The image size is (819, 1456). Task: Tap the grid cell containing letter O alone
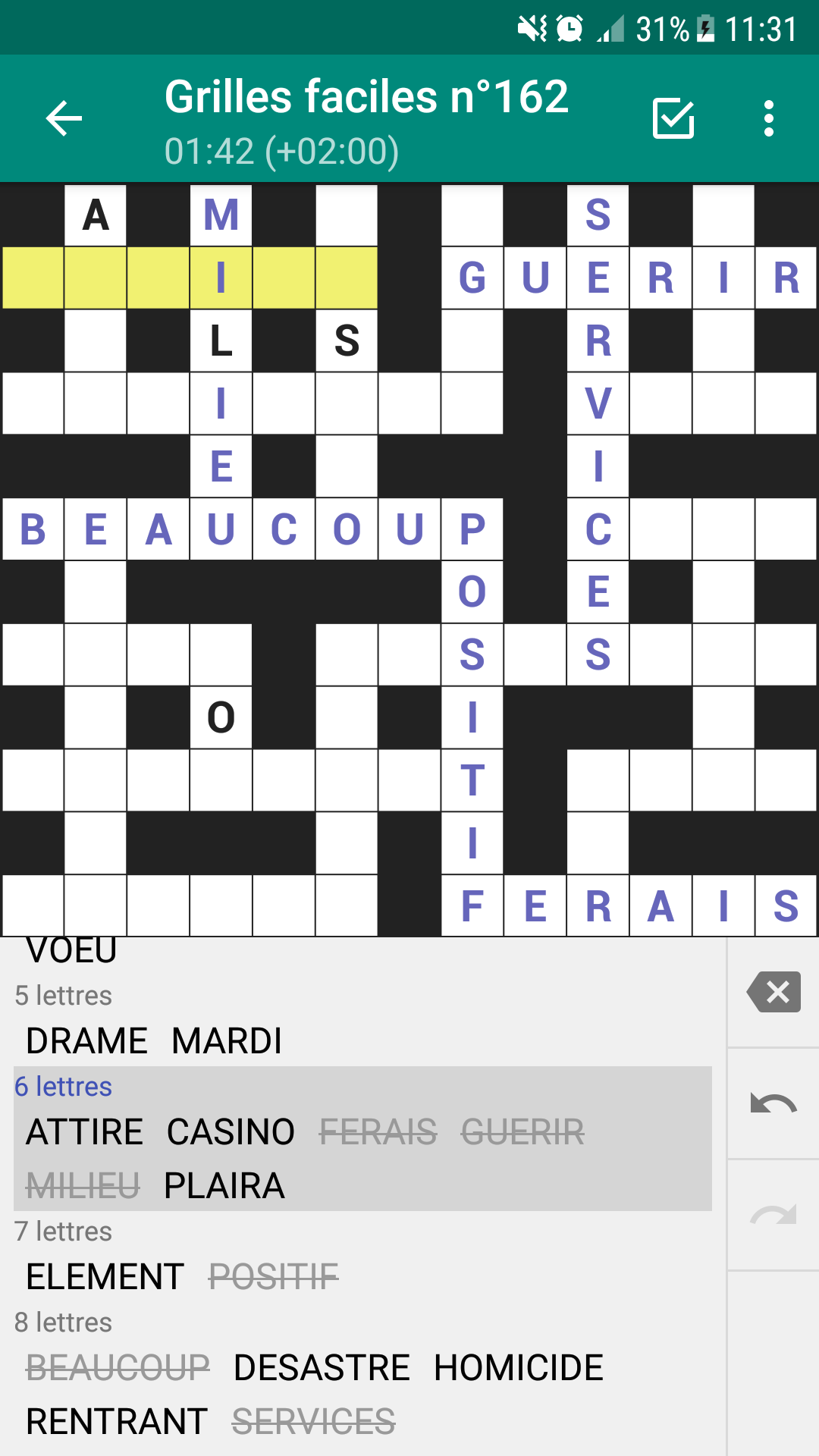[x=221, y=717]
